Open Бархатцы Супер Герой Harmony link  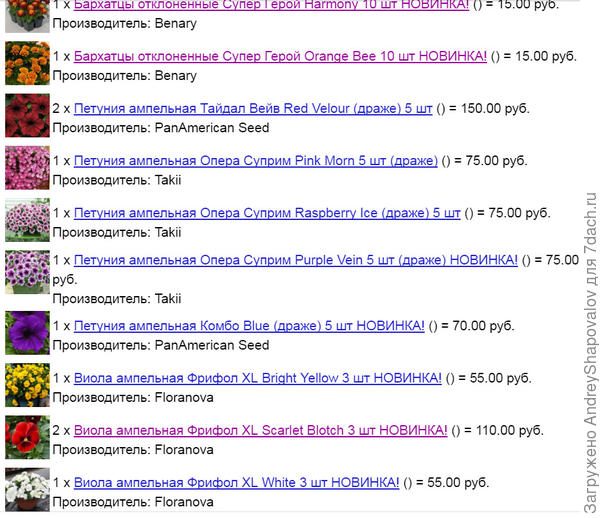270,5
